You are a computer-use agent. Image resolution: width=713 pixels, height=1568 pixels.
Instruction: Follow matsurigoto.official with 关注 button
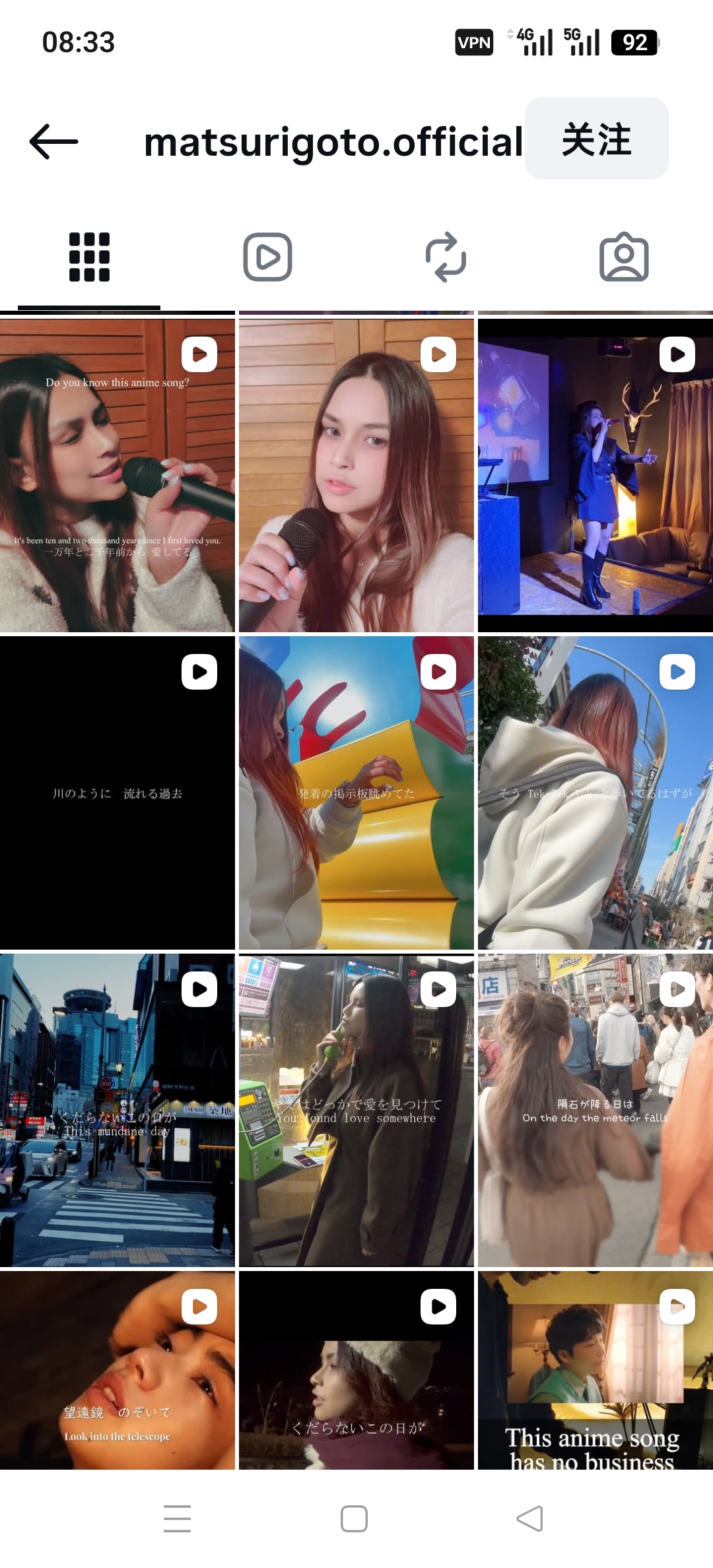(x=596, y=139)
